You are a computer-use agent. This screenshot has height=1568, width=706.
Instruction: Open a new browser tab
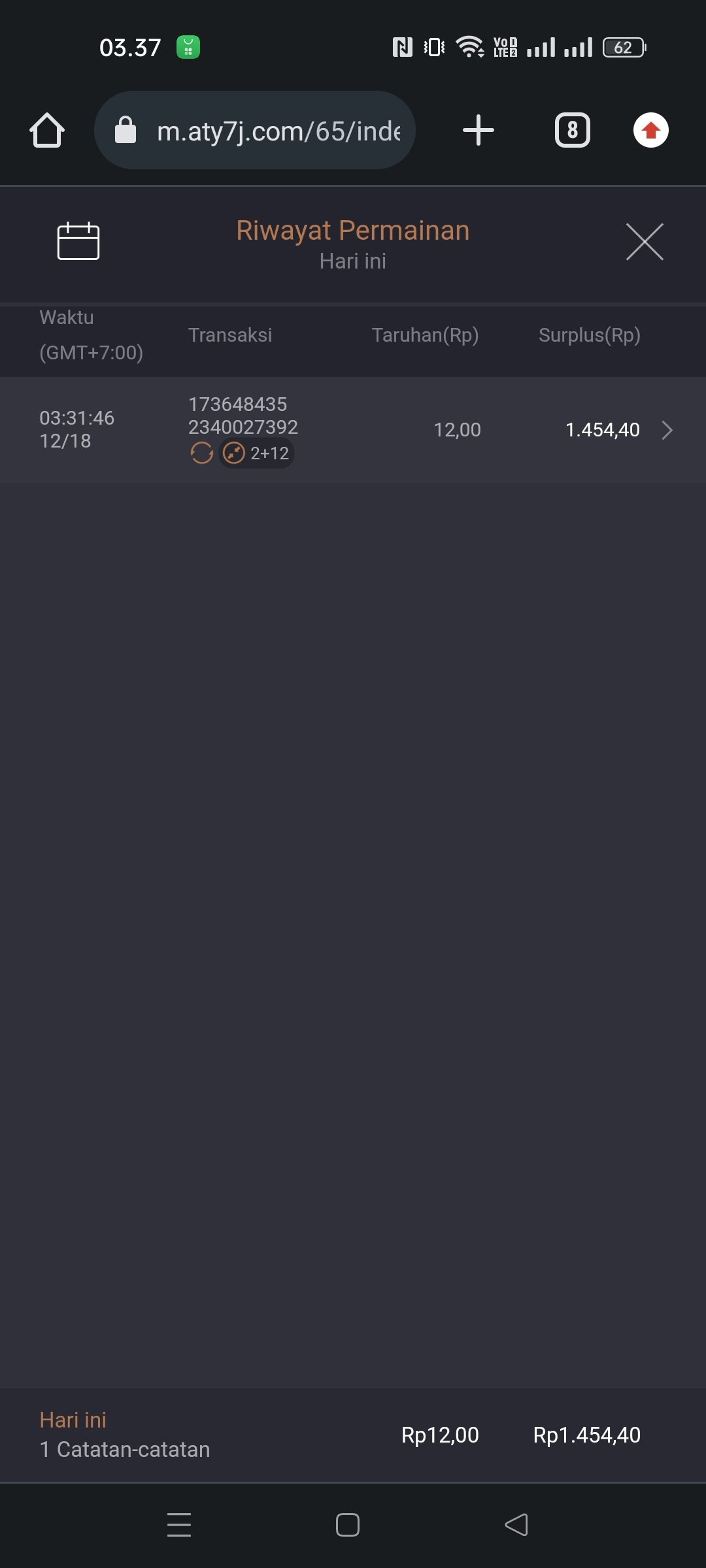point(479,131)
